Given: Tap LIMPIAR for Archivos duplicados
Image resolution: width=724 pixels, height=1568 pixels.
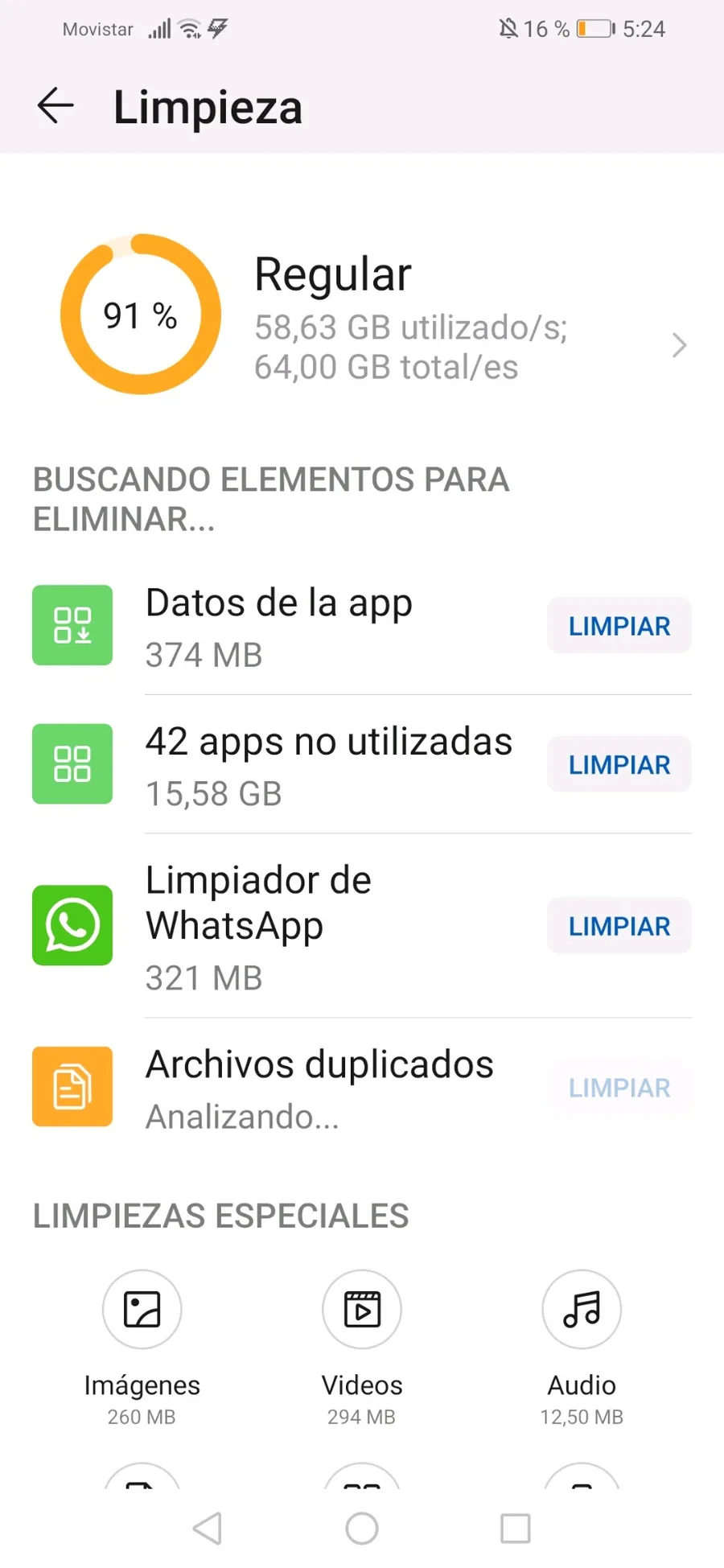Looking at the screenshot, I should tap(619, 1088).
